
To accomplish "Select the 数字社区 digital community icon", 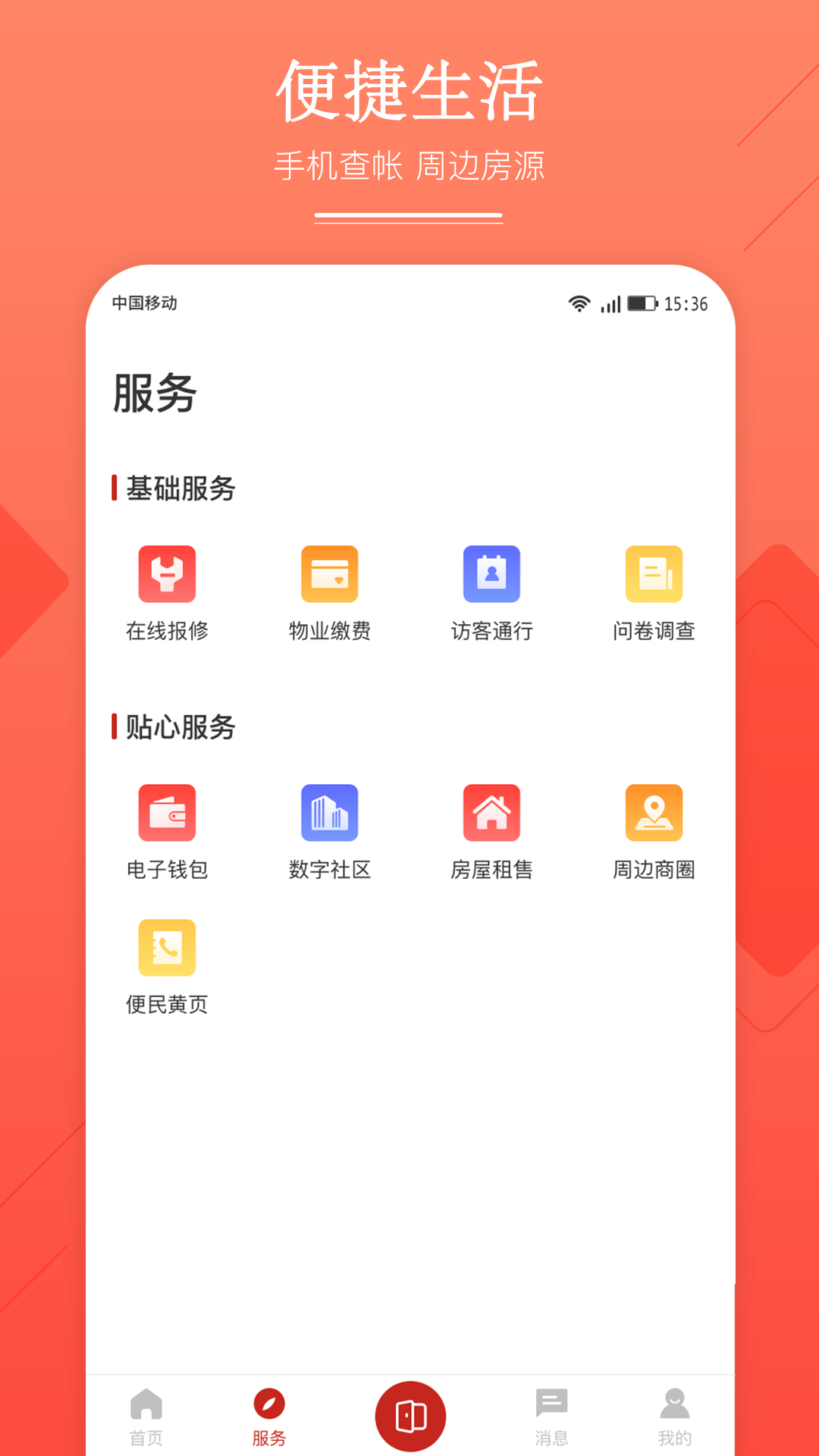I will point(331,813).
